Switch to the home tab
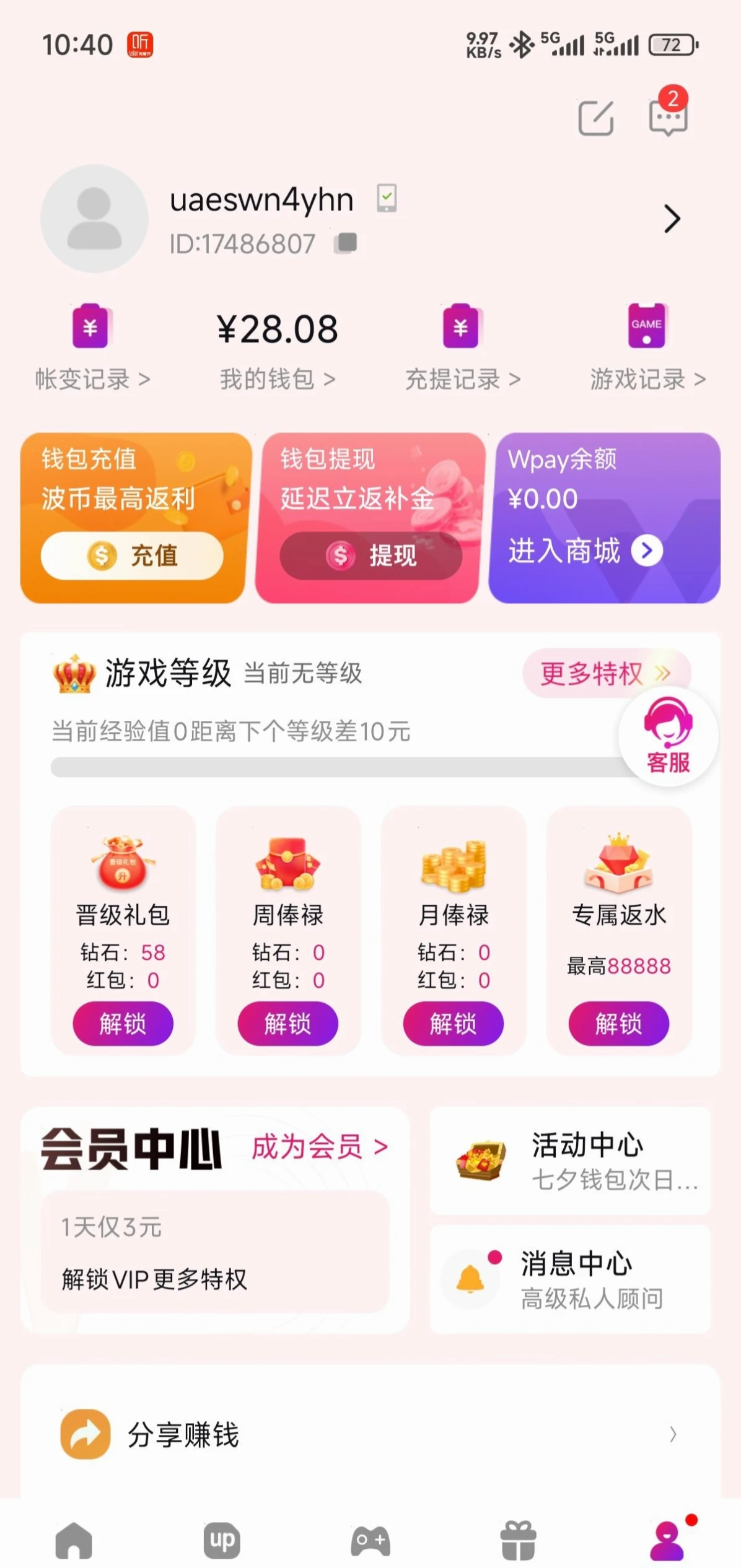This screenshot has height=1568, width=741. (x=74, y=1540)
